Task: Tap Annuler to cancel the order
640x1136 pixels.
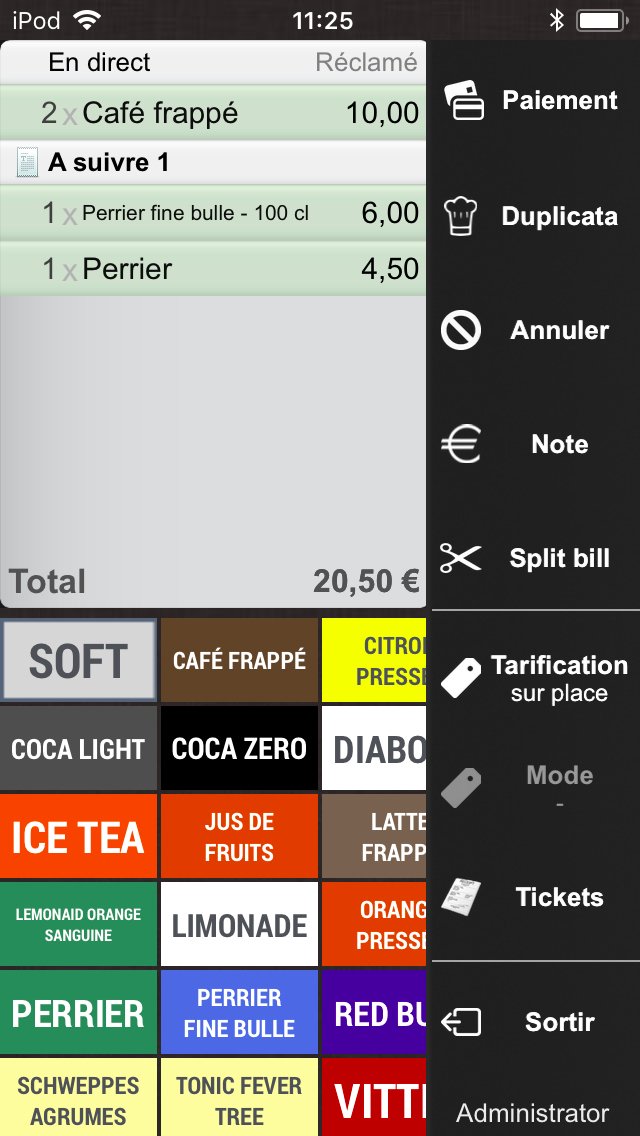Action: coord(533,330)
